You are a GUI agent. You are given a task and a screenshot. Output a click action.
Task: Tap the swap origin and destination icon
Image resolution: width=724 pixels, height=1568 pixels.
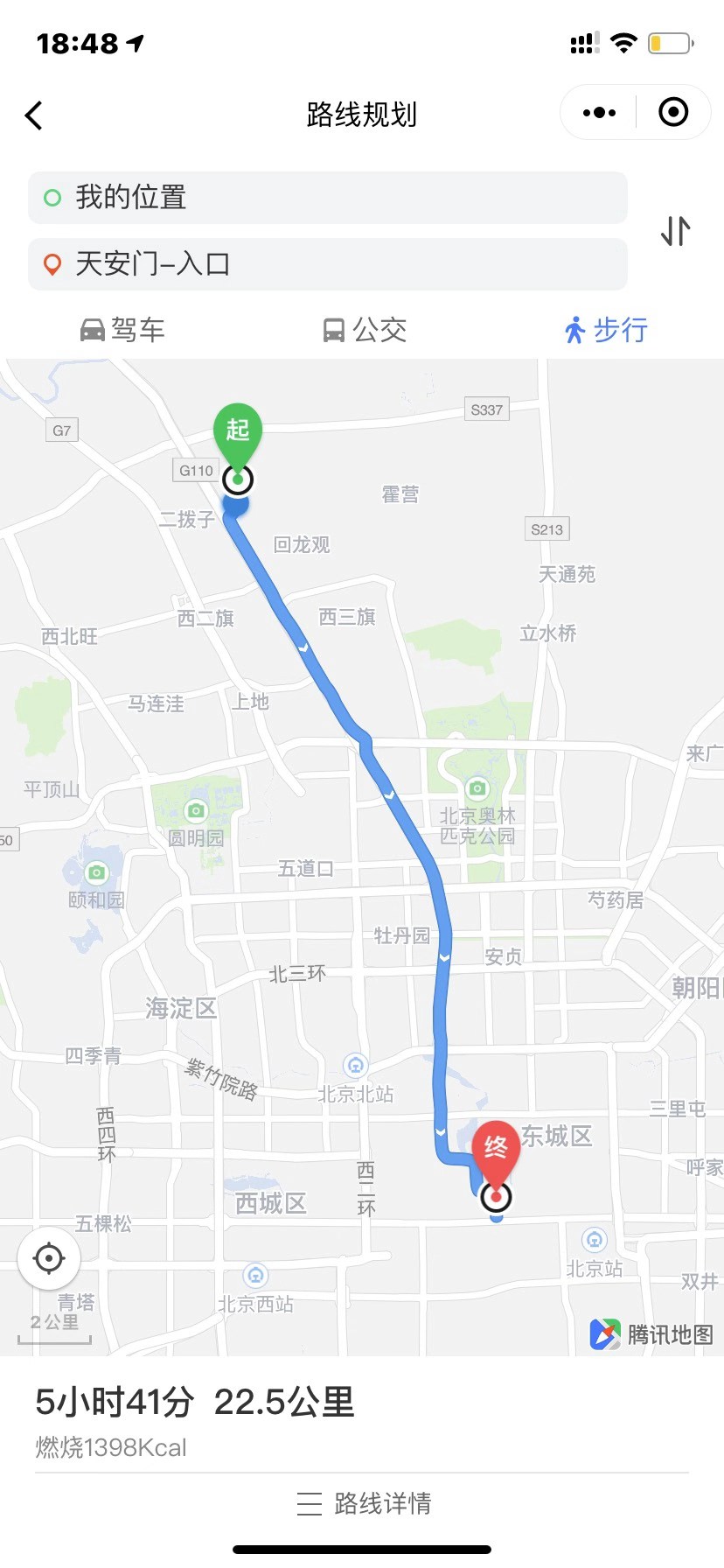(x=674, y=231)
